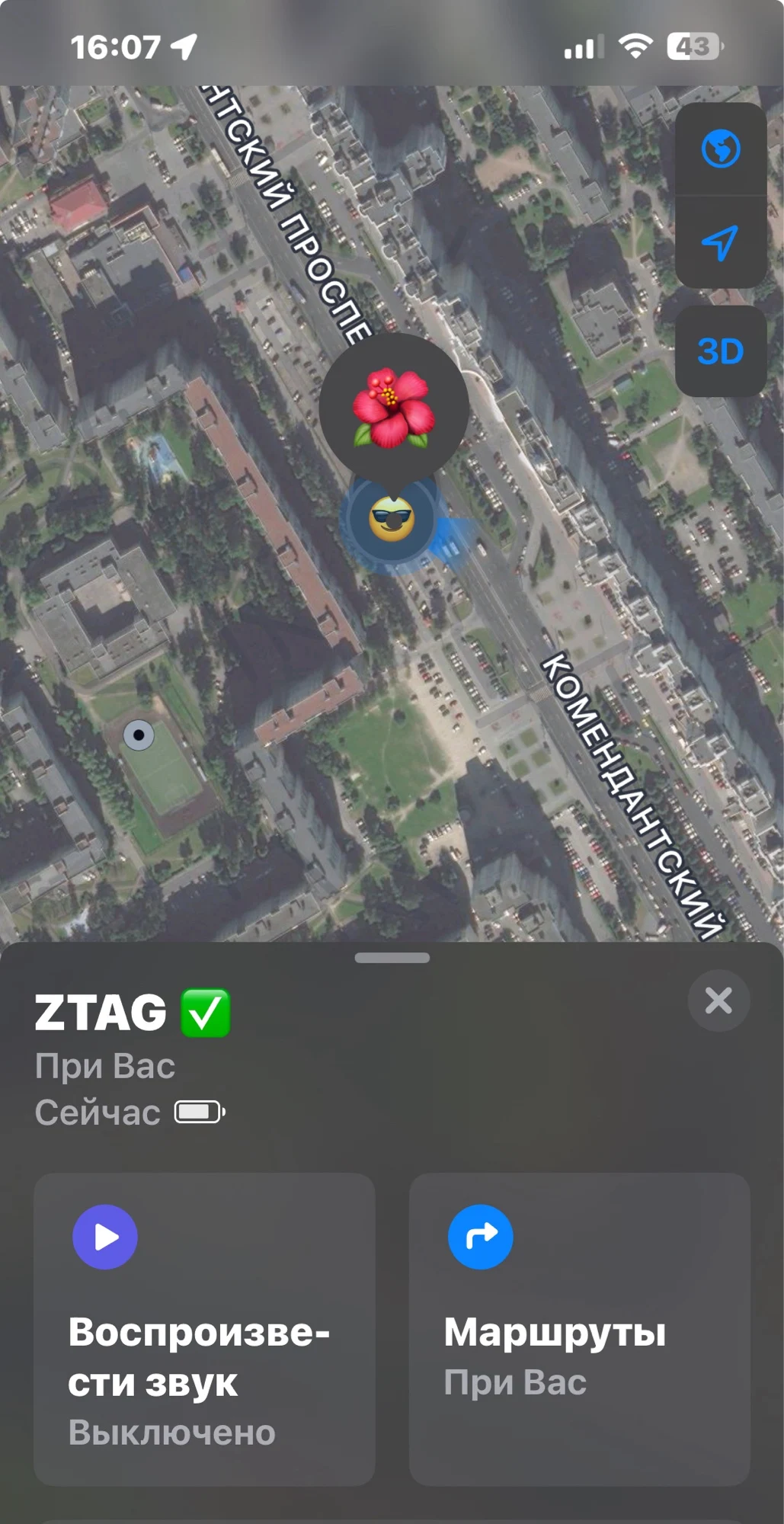784x1524 pixels.
Task: Close the ZTAG details panel
Action: (718, 1001)
